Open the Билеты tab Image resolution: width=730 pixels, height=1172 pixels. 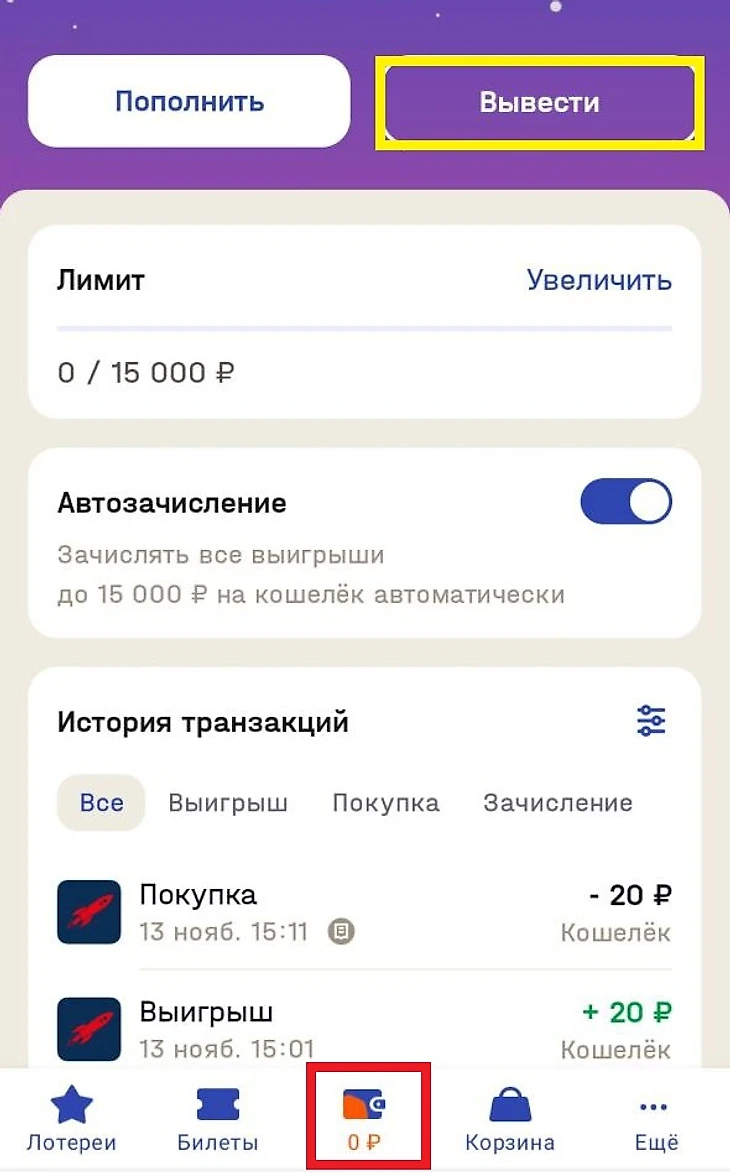coord(218,1122)
